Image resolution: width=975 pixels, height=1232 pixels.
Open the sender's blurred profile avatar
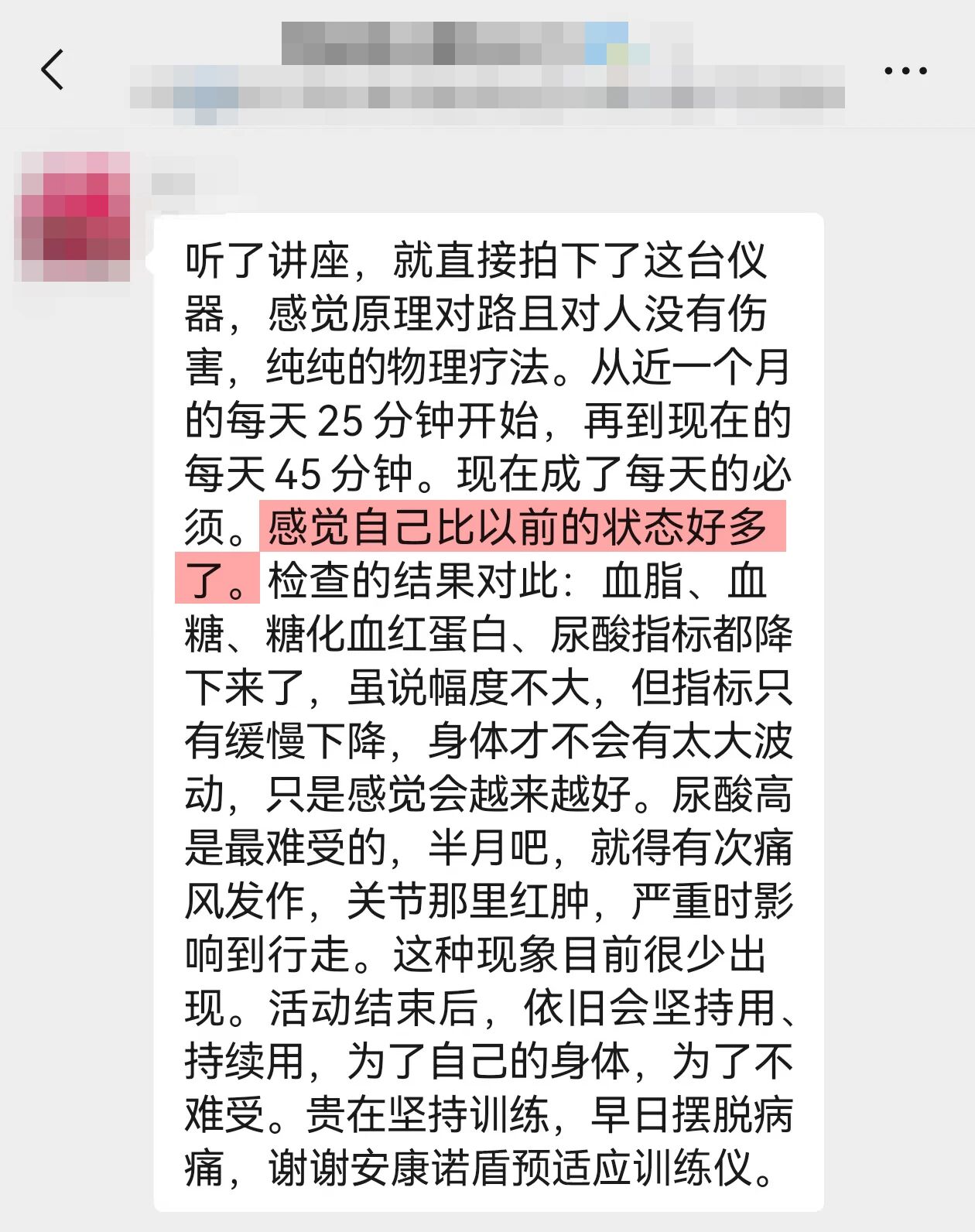75,217
